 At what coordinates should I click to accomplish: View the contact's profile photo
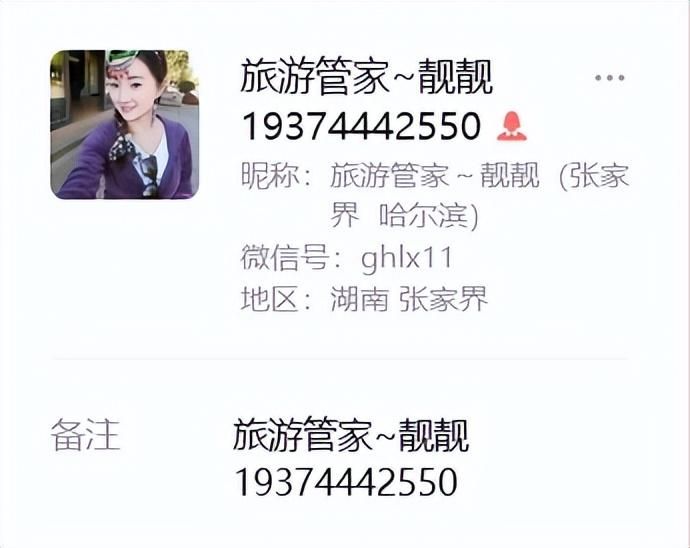[124, 124]
